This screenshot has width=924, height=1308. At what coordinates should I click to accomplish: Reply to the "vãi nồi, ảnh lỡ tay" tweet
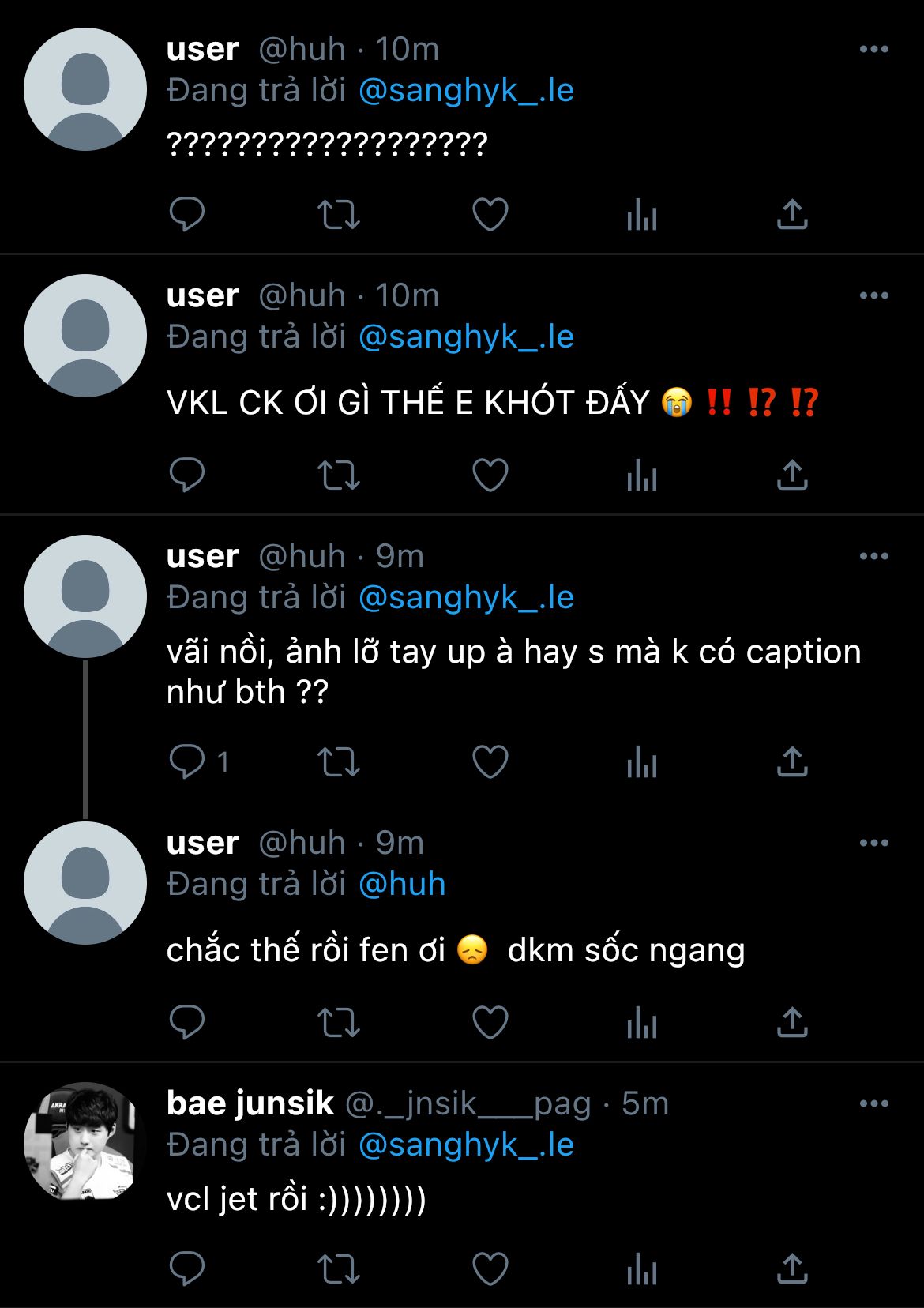pyautogui.click(x=187, y=761)
